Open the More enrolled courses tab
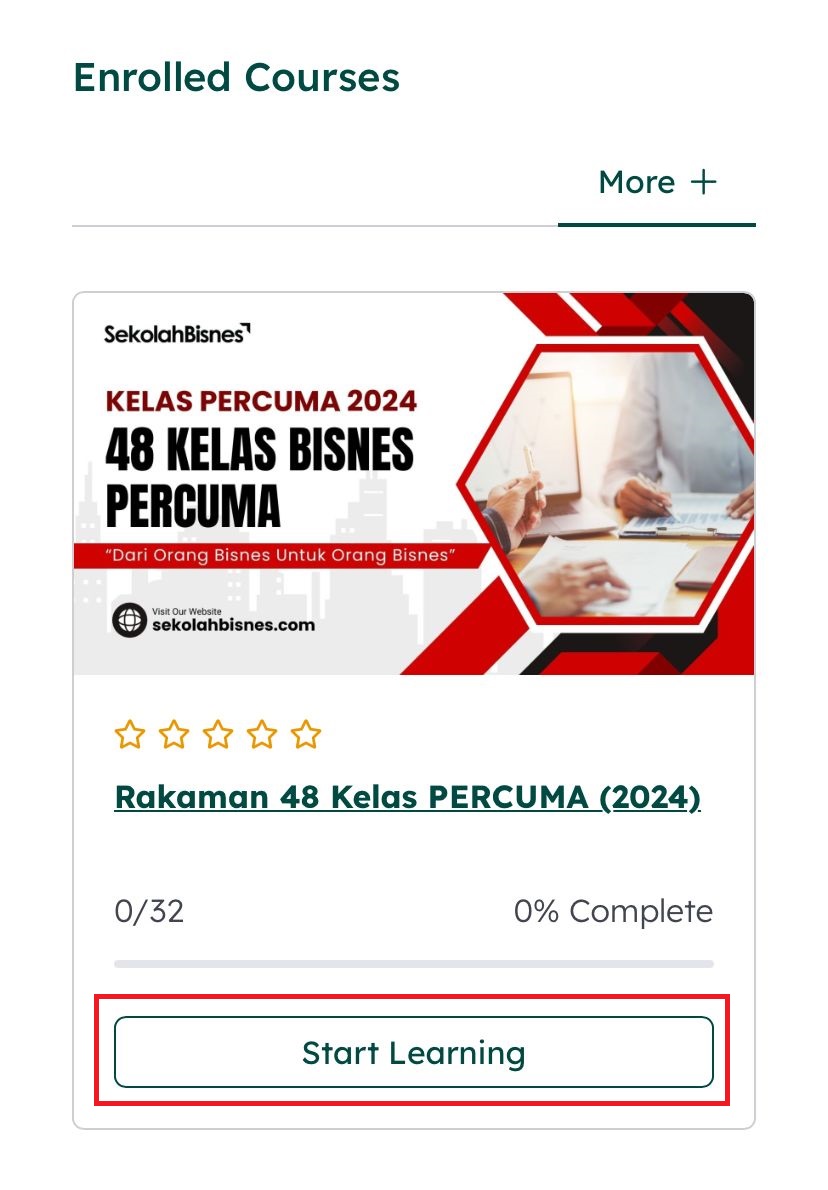This screenshot has width=828, height=1190. coord(657,183)
